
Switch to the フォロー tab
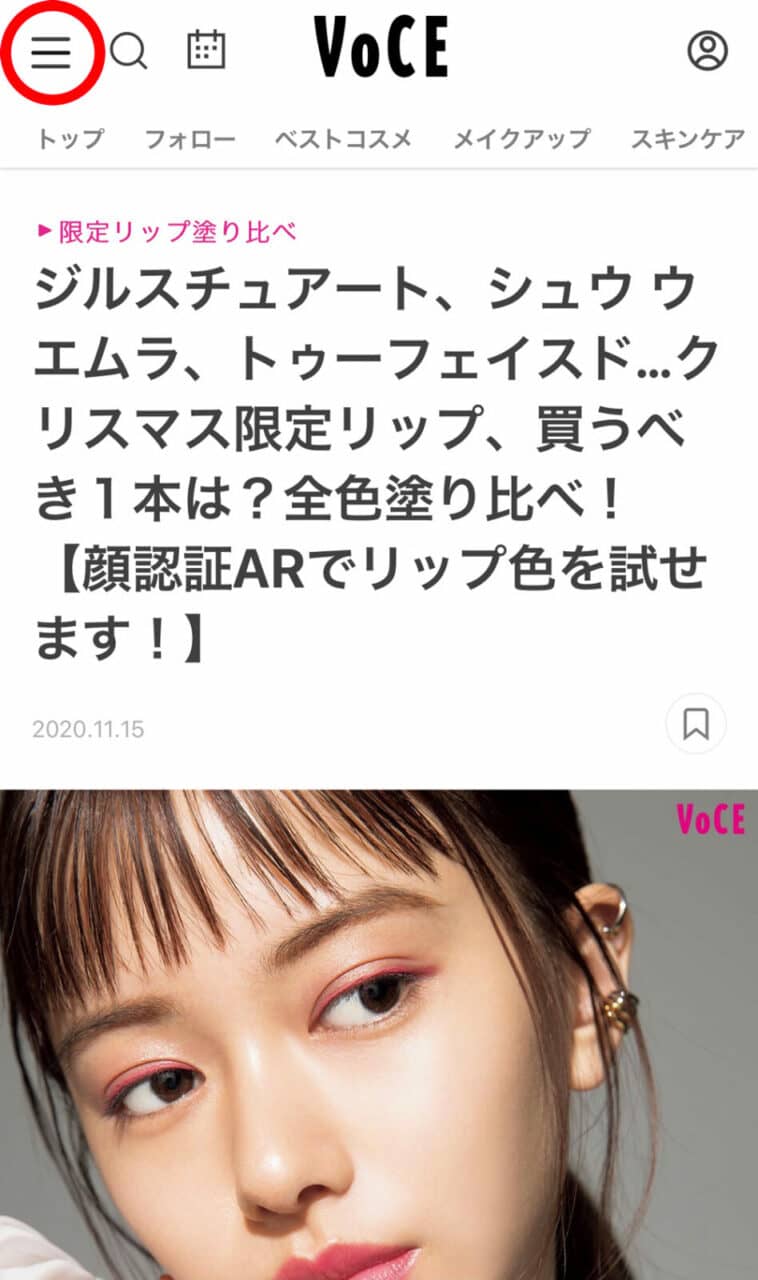(189, 139)
